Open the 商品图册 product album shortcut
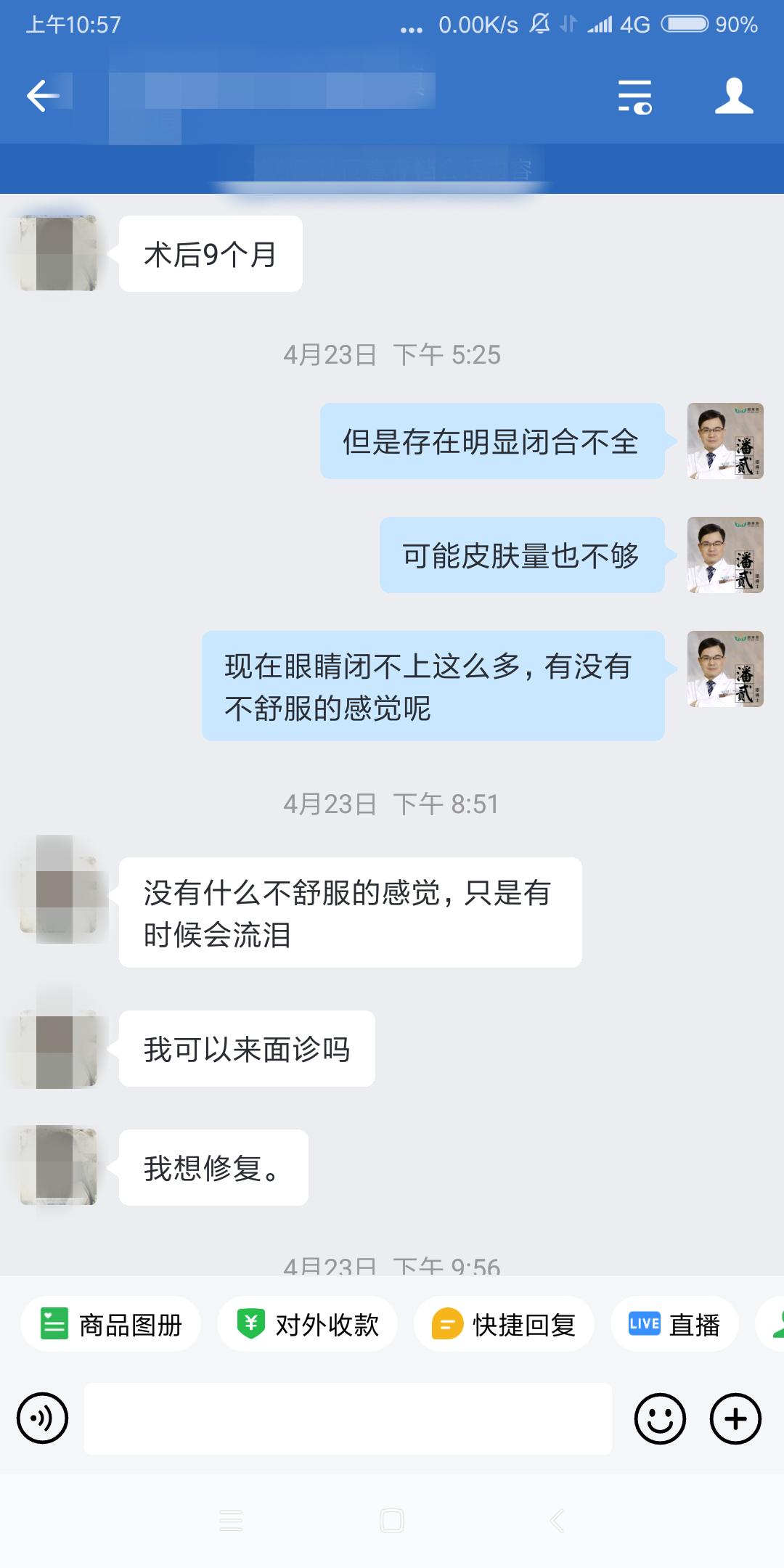Viewport: 784px width, 1568px height. tap(110, 1324)
